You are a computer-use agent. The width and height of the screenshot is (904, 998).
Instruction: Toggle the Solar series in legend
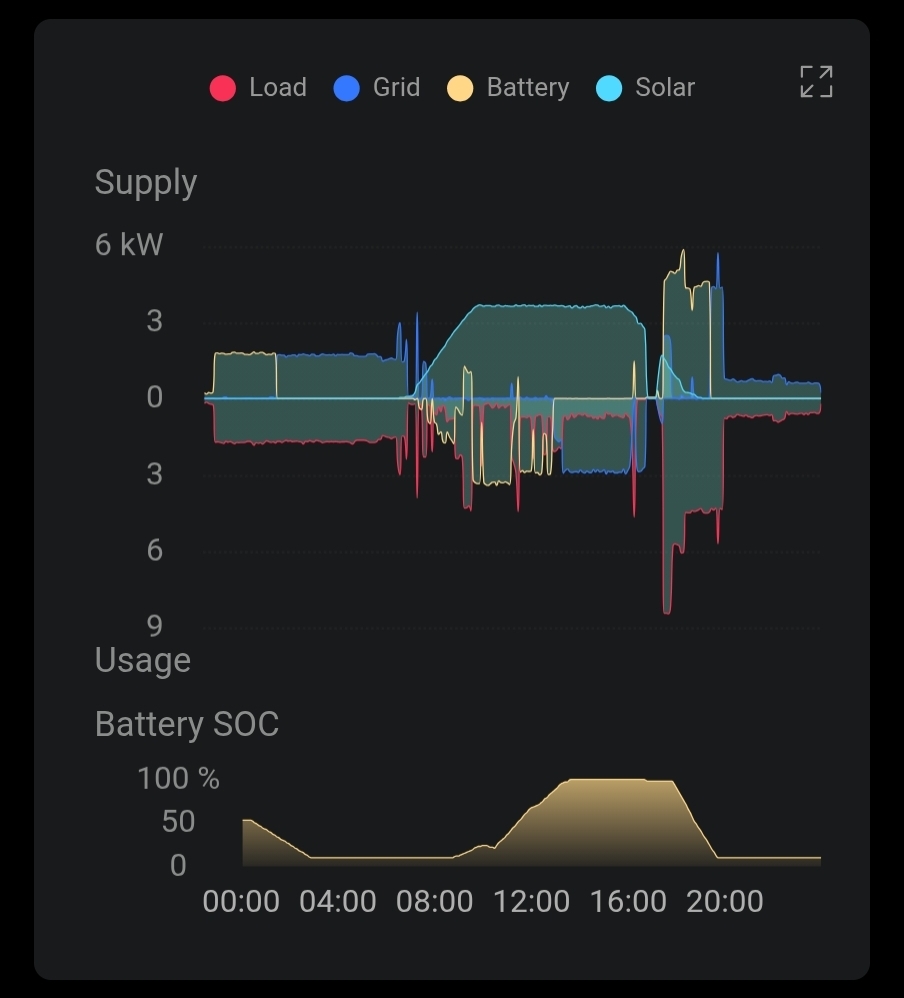coord(645,88)
